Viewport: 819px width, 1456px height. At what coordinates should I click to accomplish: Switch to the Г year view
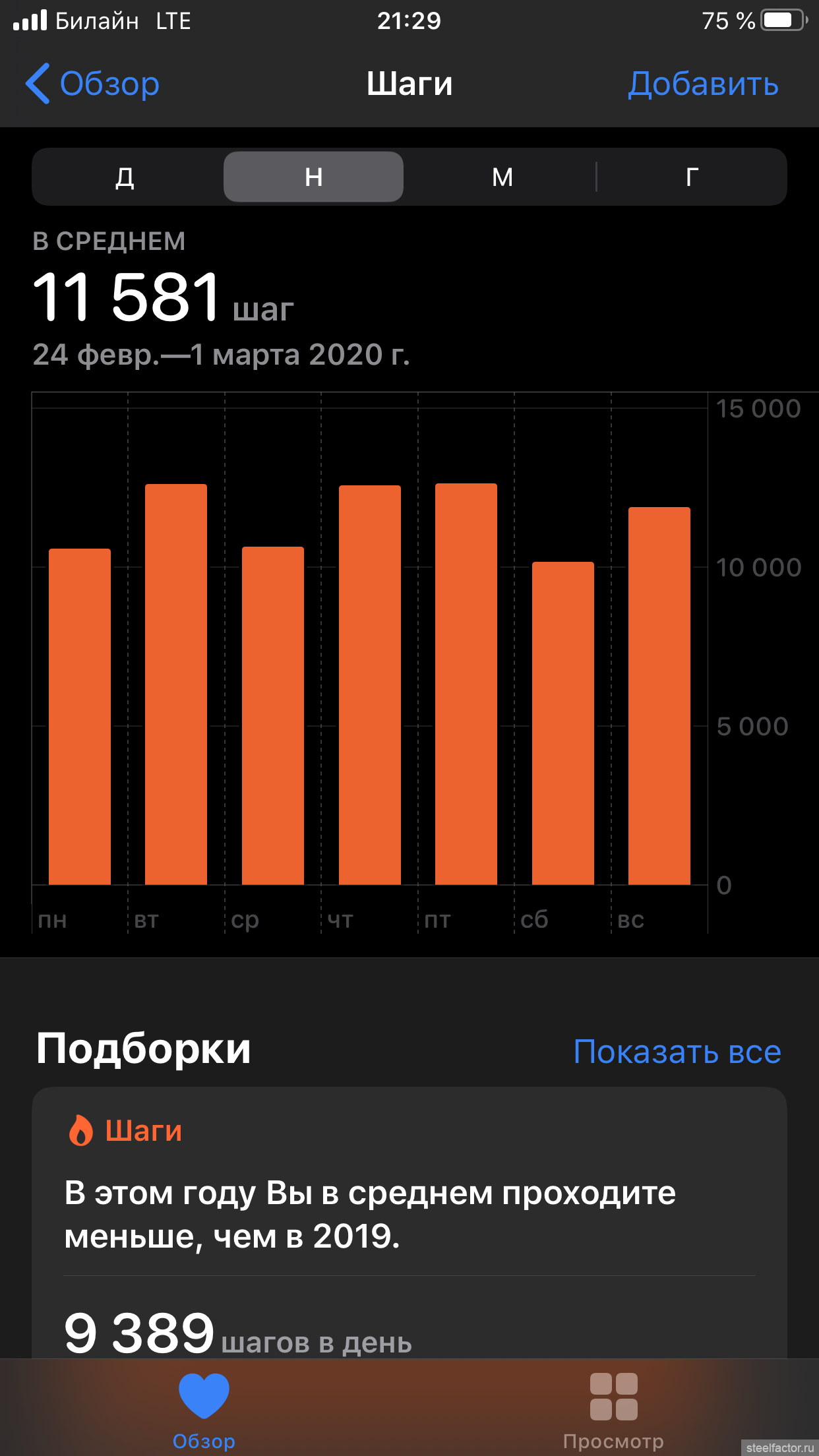(692, 177)
